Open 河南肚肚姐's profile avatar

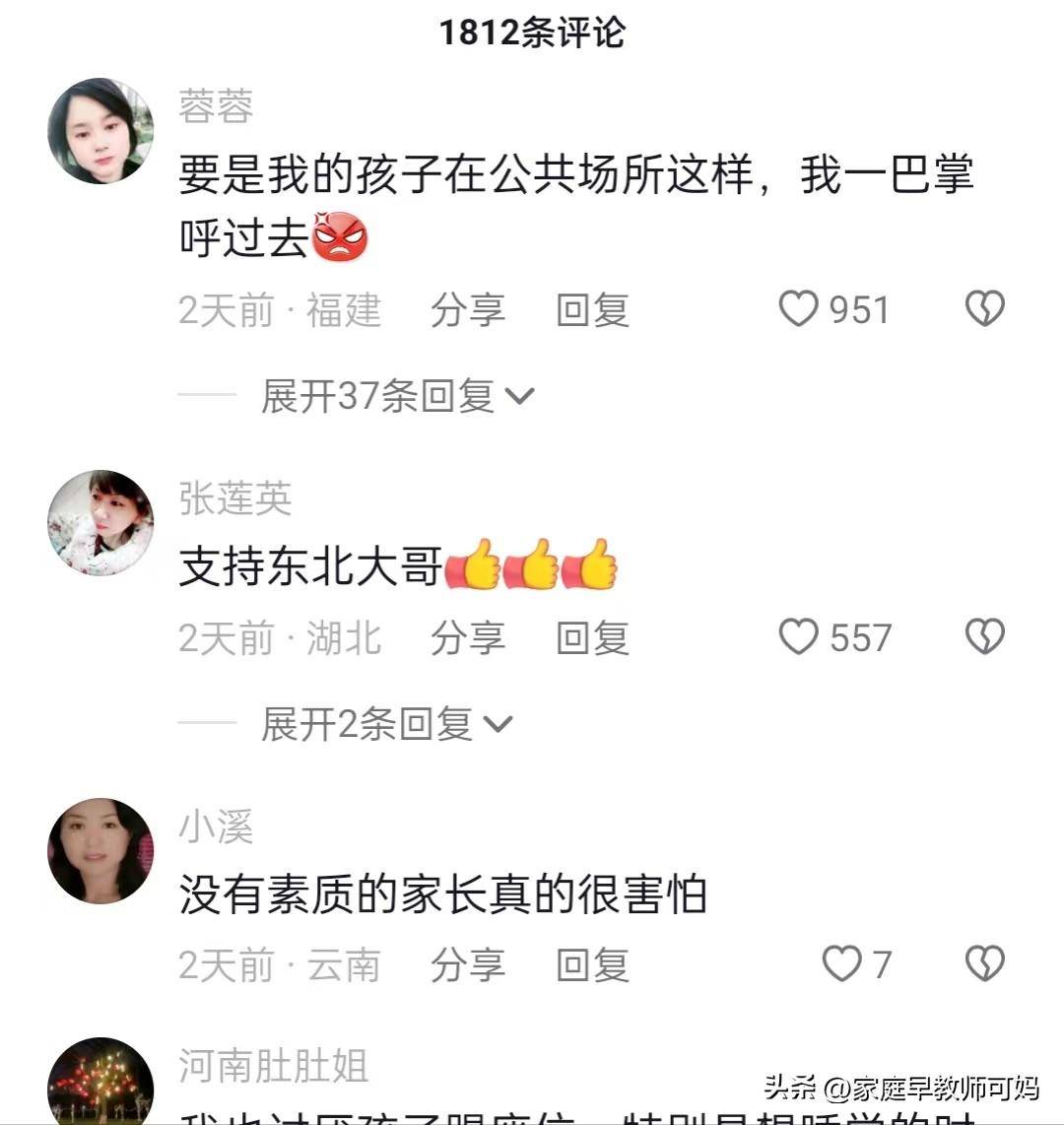point(100,1084)
